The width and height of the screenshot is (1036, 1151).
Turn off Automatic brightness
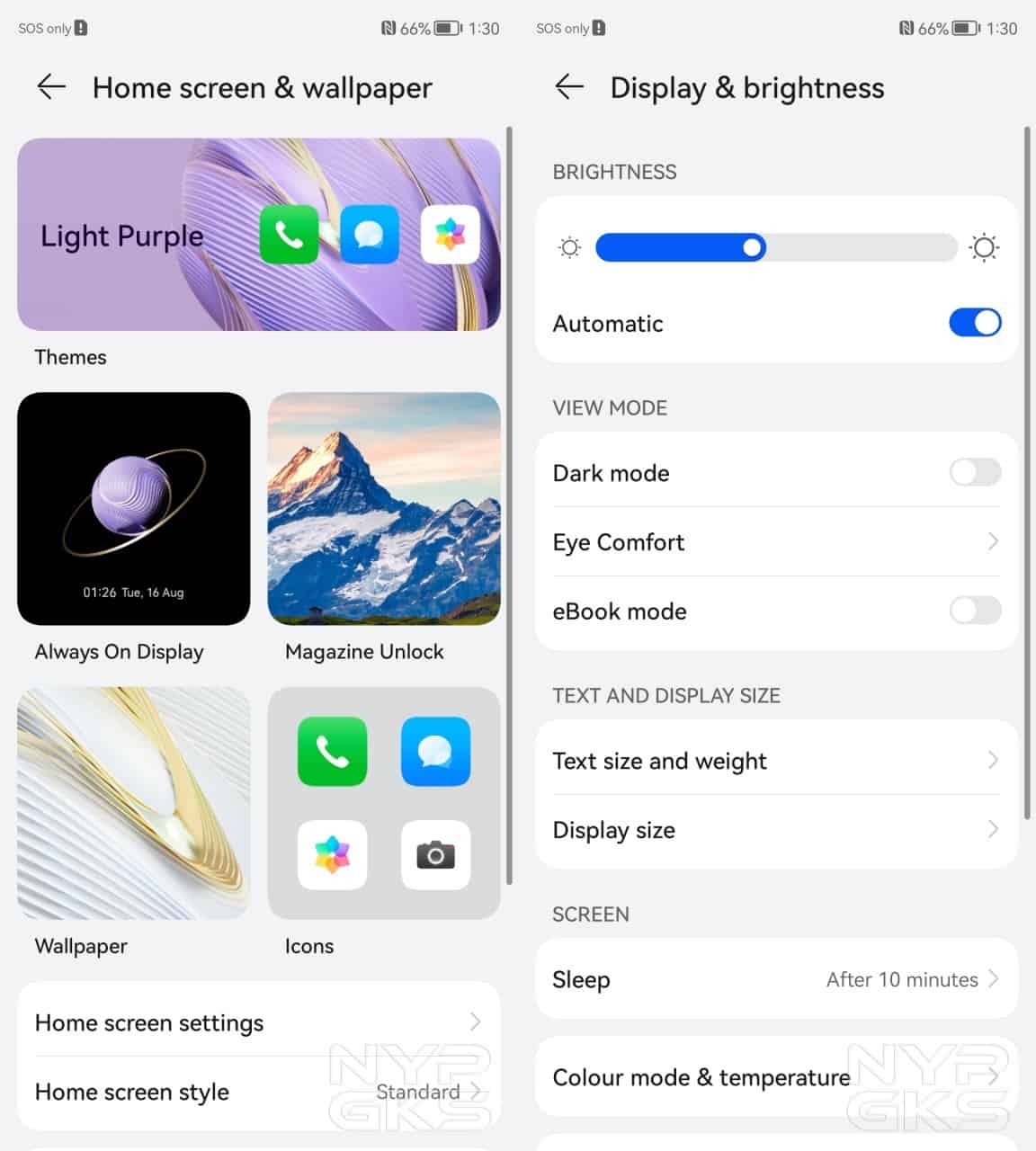pyautogui.click(x=975, y=323)
